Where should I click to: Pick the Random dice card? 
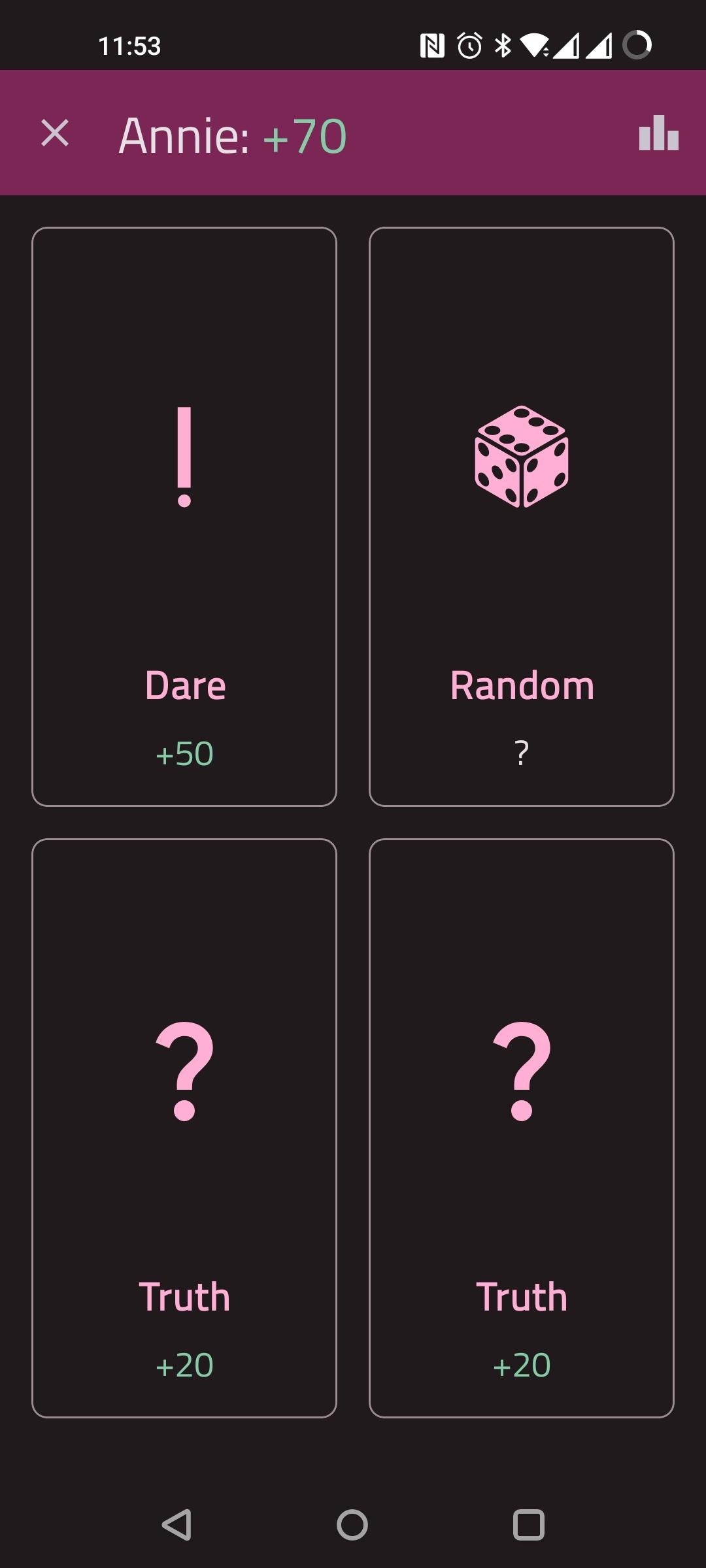tap(521, 517)
